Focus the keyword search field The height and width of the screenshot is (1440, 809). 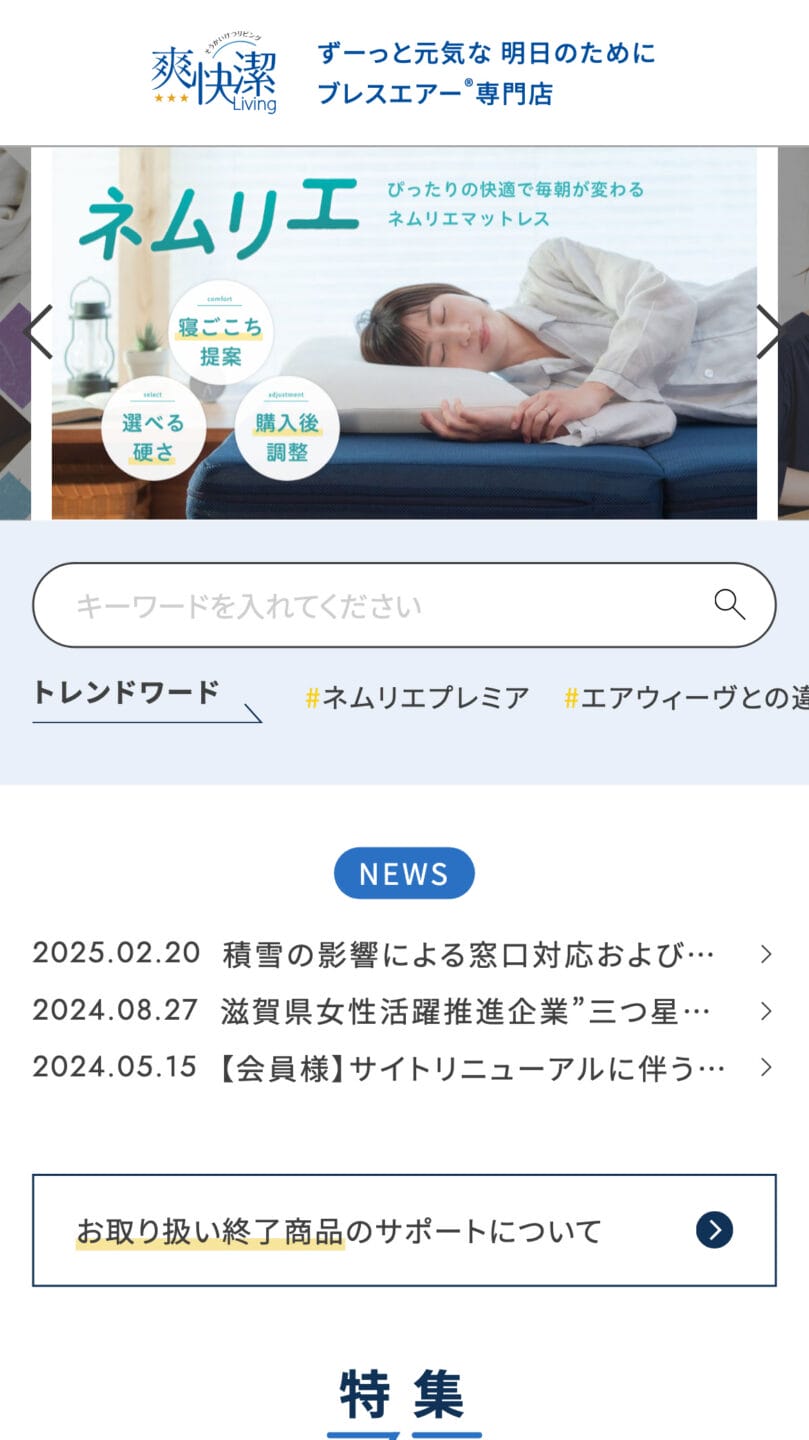[380, 605]
